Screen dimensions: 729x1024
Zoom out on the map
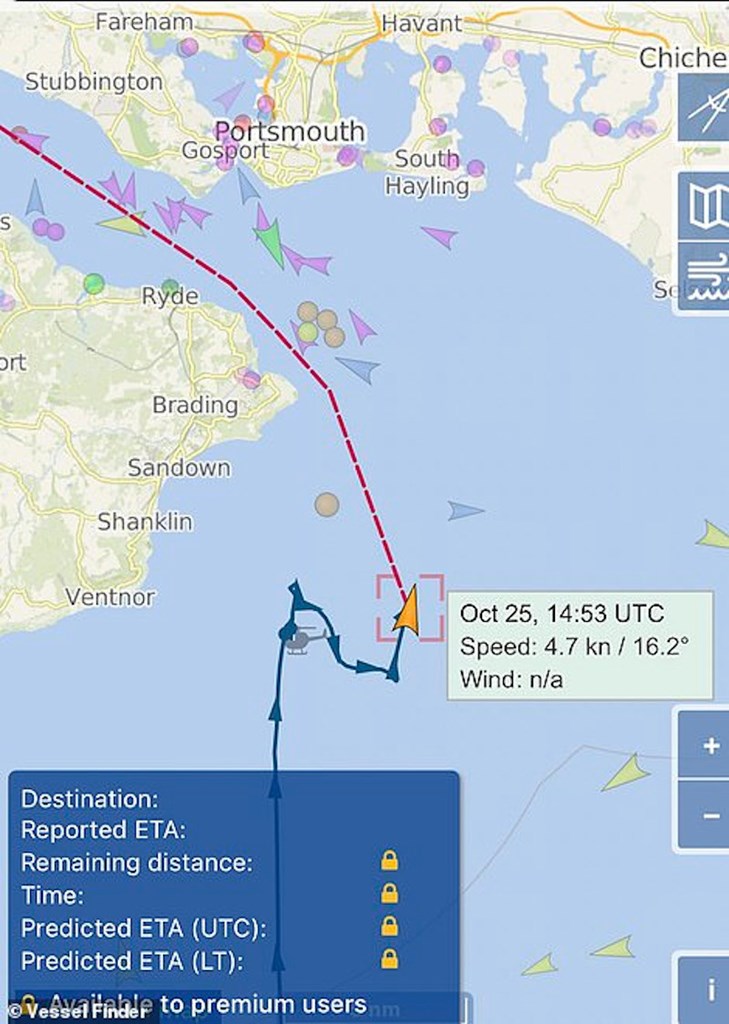coord(711,815)
